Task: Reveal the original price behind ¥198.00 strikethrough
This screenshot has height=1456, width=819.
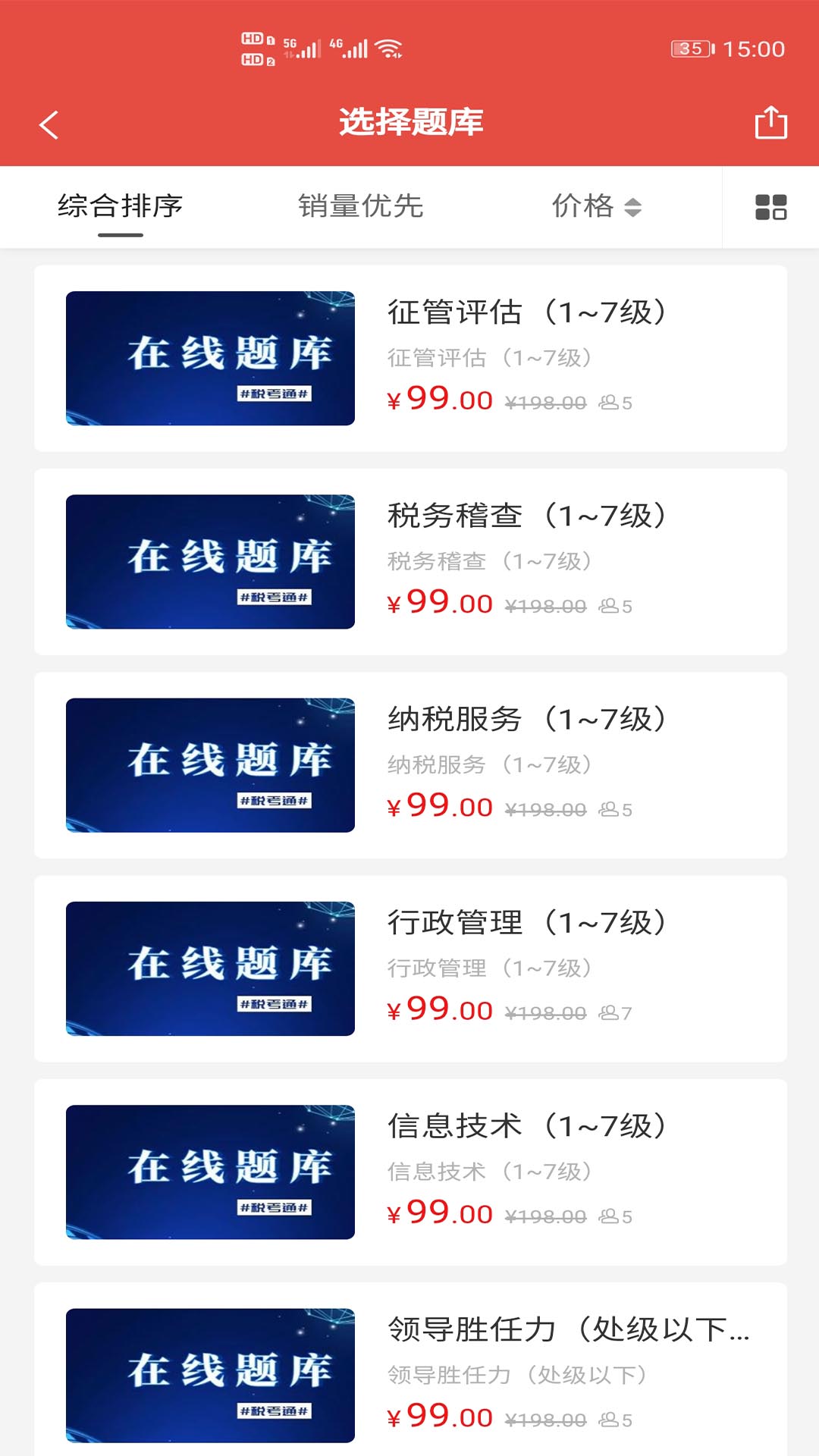Action: (545, 403)
